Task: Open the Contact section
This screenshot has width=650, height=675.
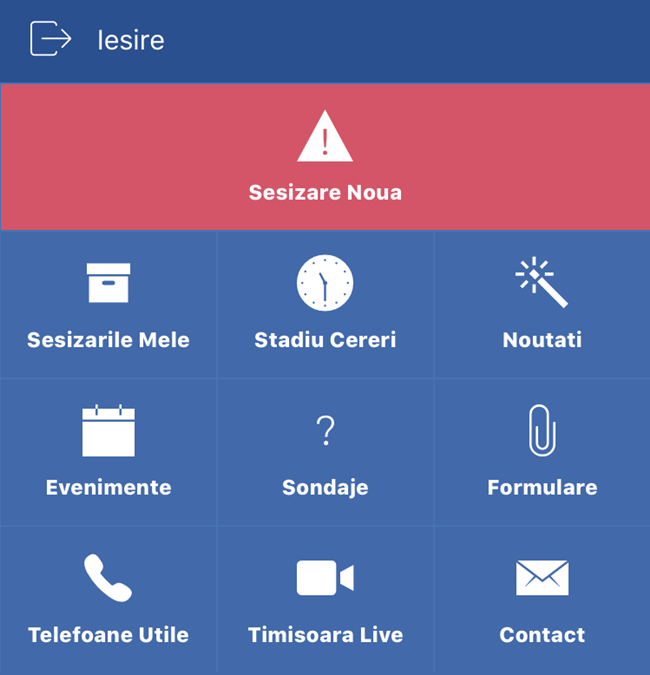Action: 542,600
